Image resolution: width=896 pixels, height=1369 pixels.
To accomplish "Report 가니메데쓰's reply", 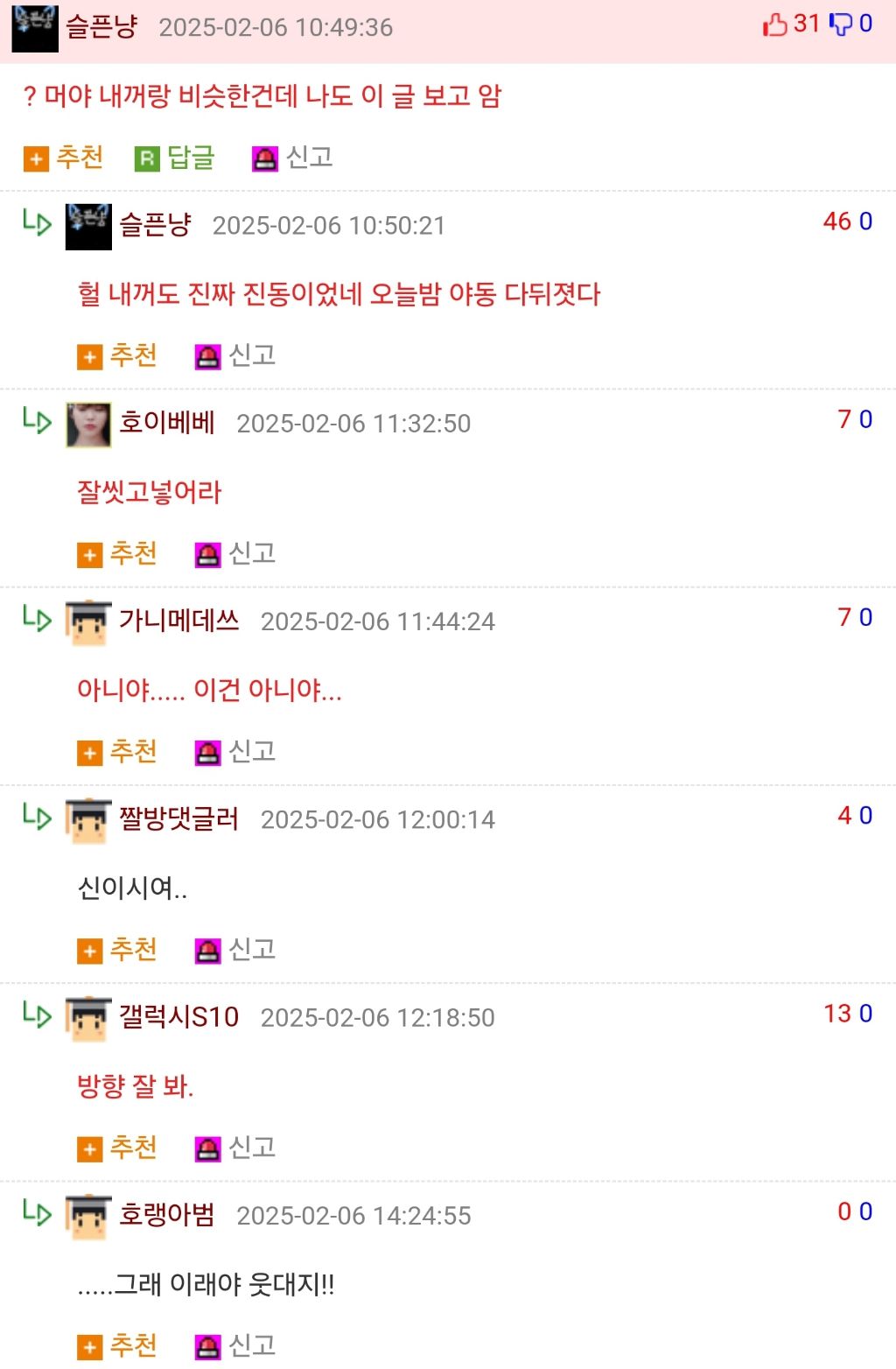I will [x=235, y=751].
